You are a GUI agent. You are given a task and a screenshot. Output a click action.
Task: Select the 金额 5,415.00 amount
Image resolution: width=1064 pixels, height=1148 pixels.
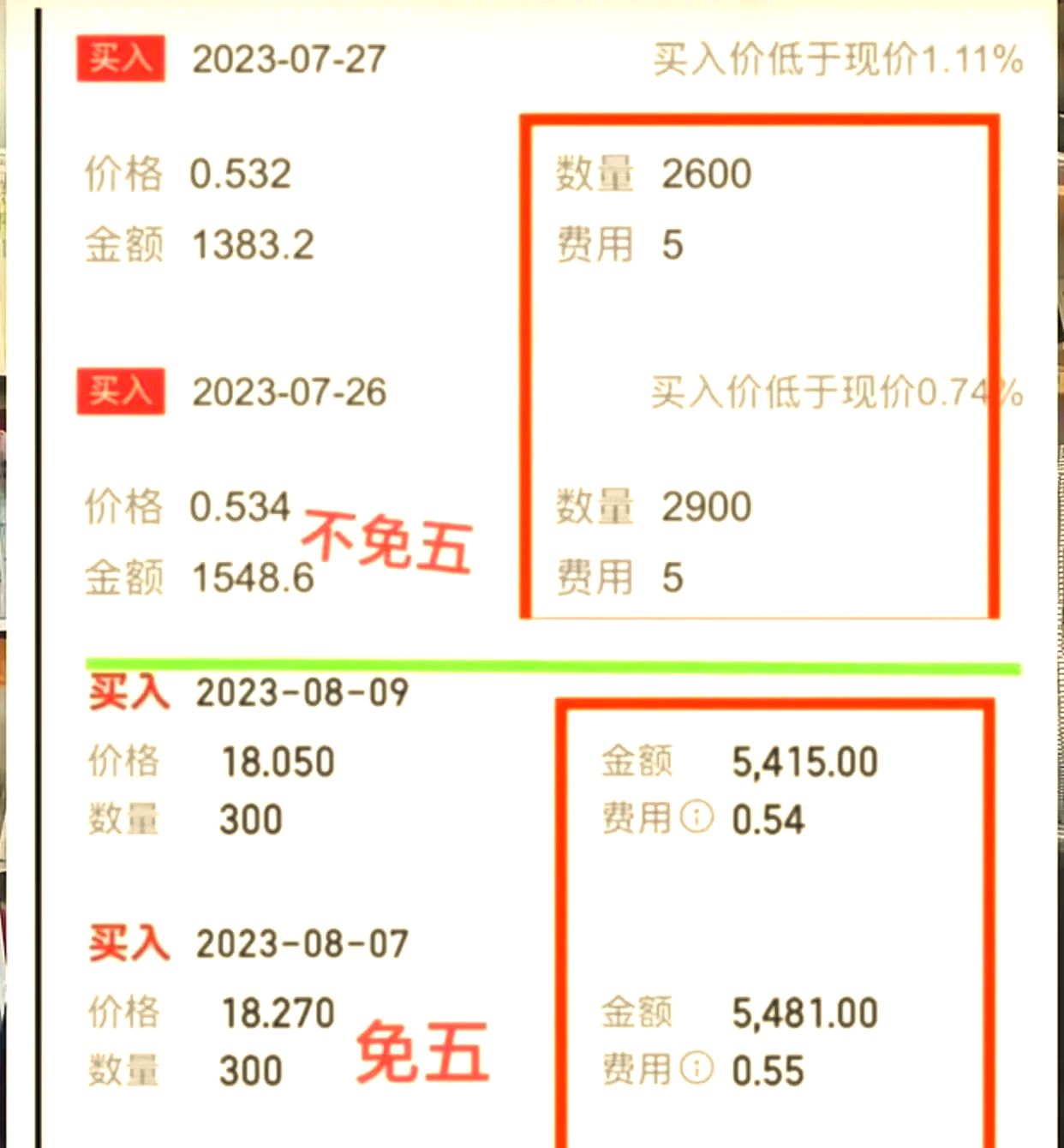[804, 761]
